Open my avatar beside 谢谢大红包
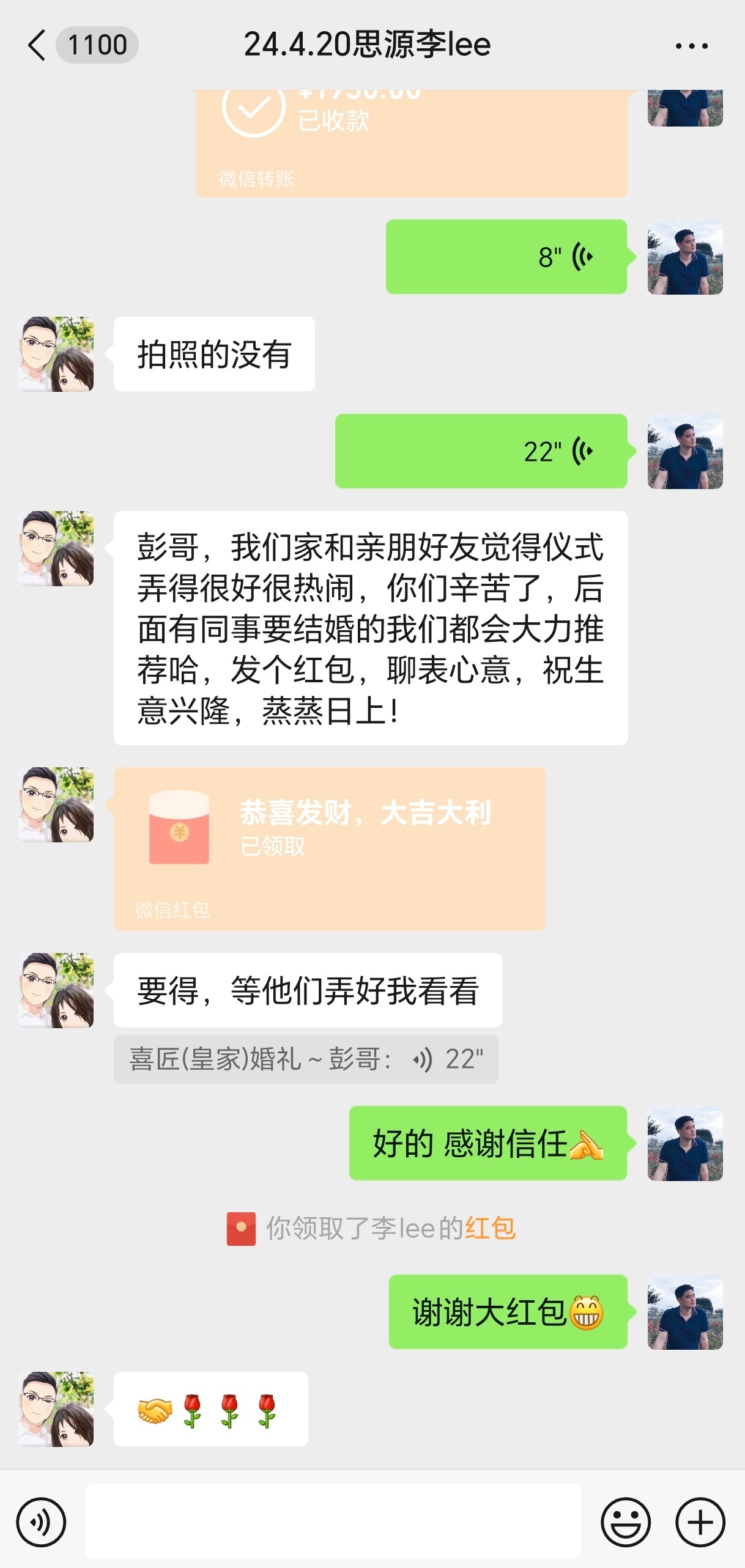Screen dimensions: 745x1568 coord(685,1312)
